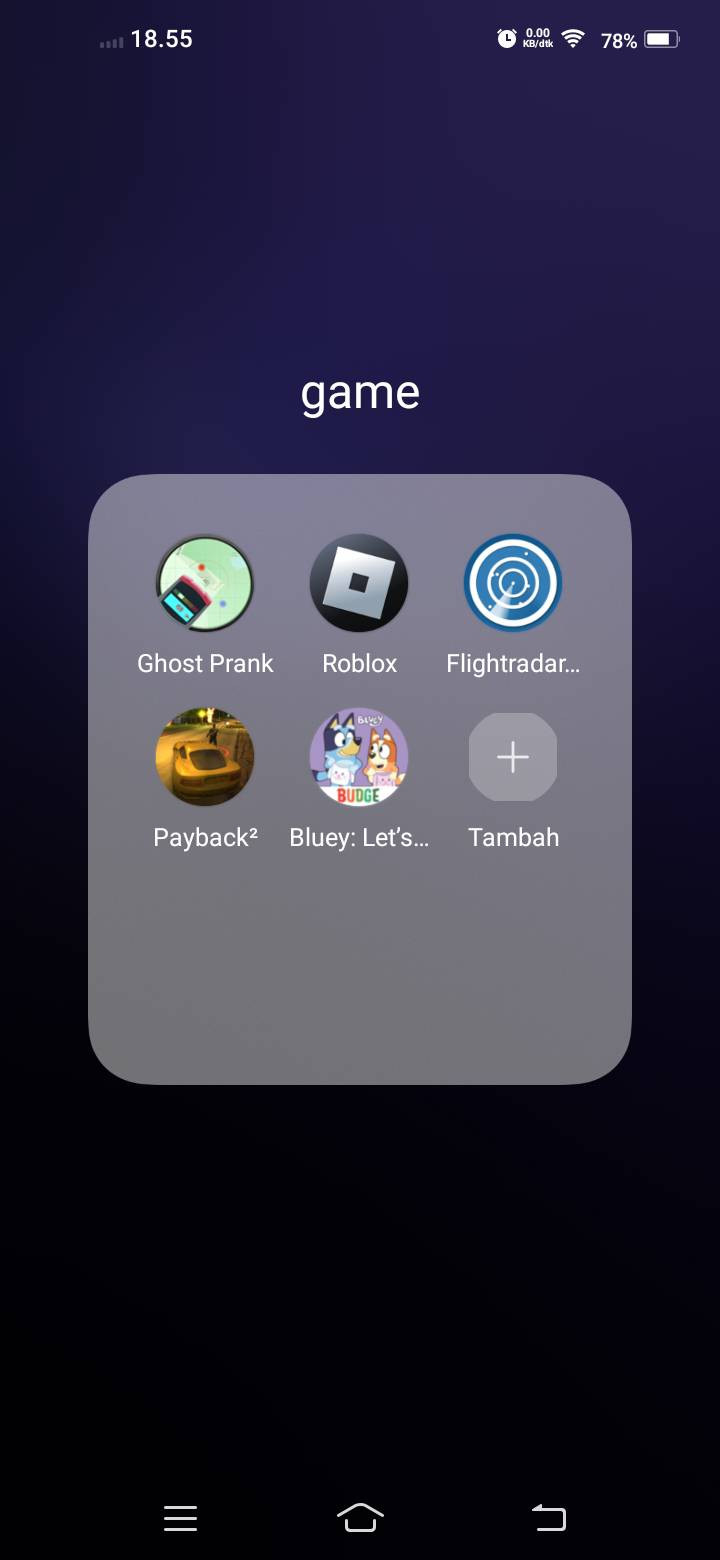Start the Payback² game

[x=205, y=758]
